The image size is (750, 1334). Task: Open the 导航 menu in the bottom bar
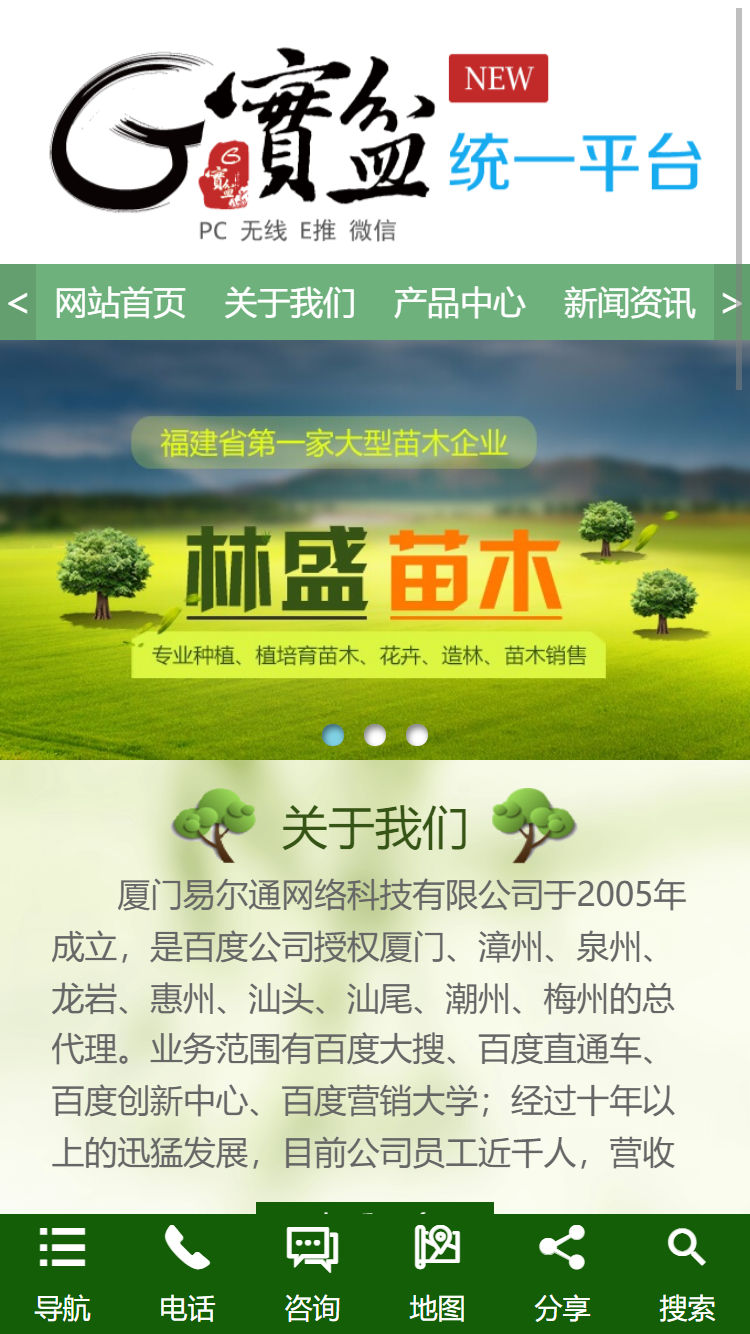tap(62, 1274)
